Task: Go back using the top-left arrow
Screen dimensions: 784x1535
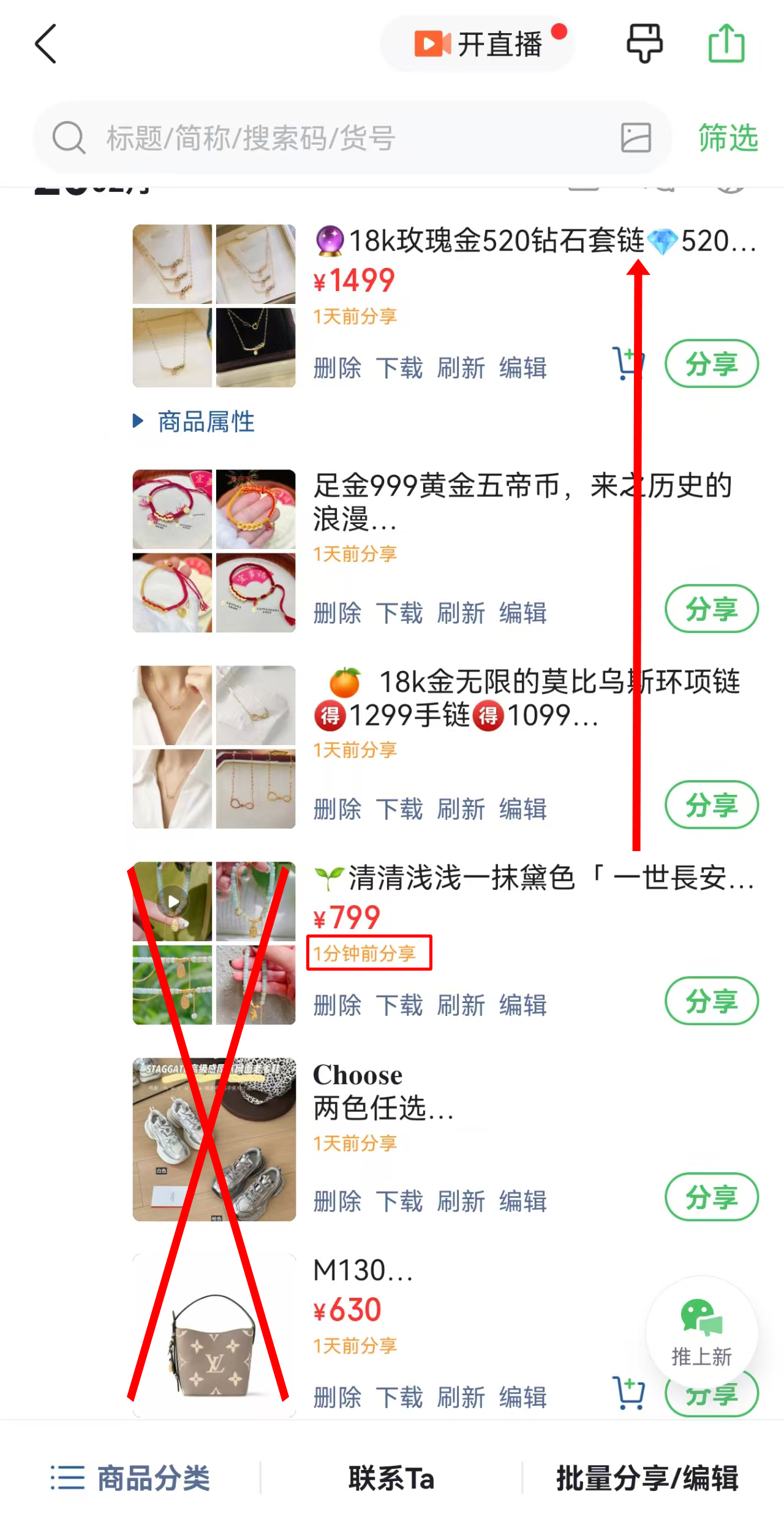Action: click(46, 44)
